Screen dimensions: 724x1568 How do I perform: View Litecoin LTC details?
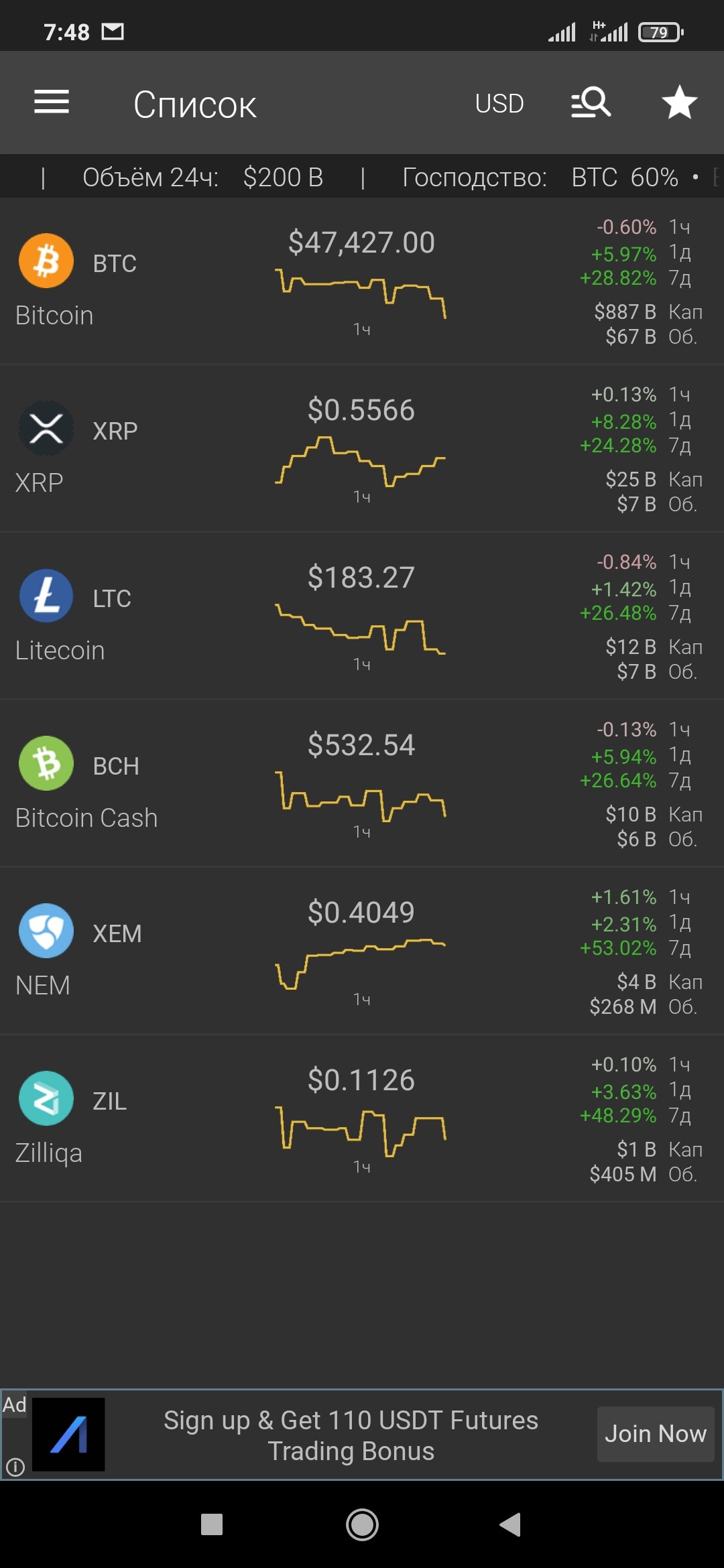coord(362,616)
